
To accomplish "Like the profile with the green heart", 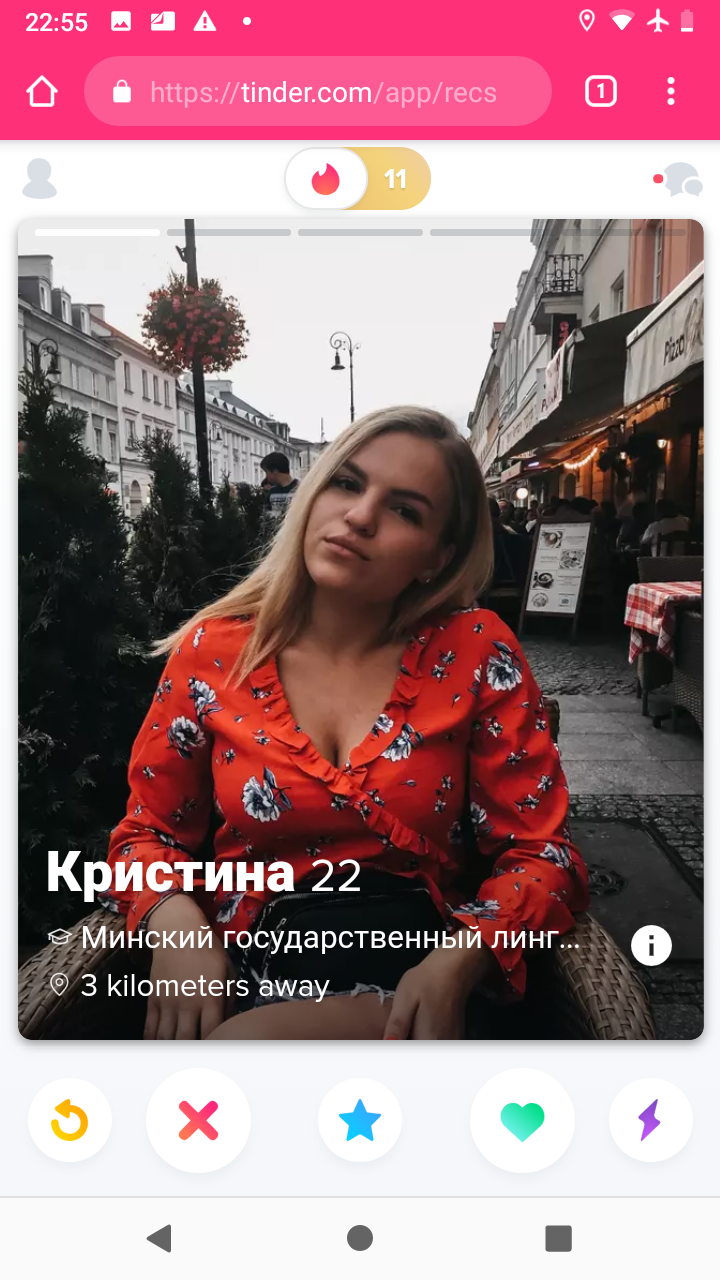I will pos(522,1121).
